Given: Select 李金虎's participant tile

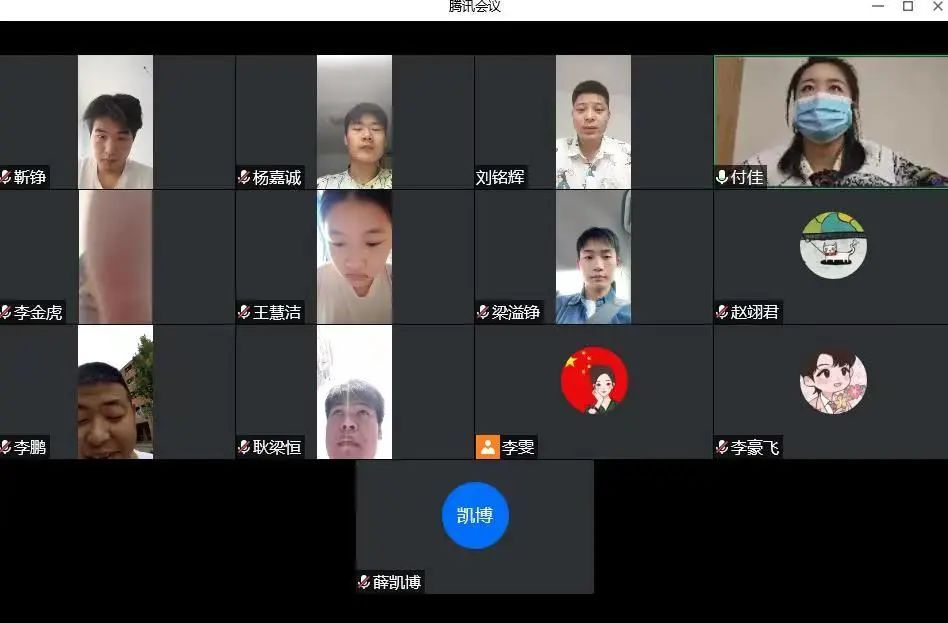Looking at the screenshot, I should point(116,256).
